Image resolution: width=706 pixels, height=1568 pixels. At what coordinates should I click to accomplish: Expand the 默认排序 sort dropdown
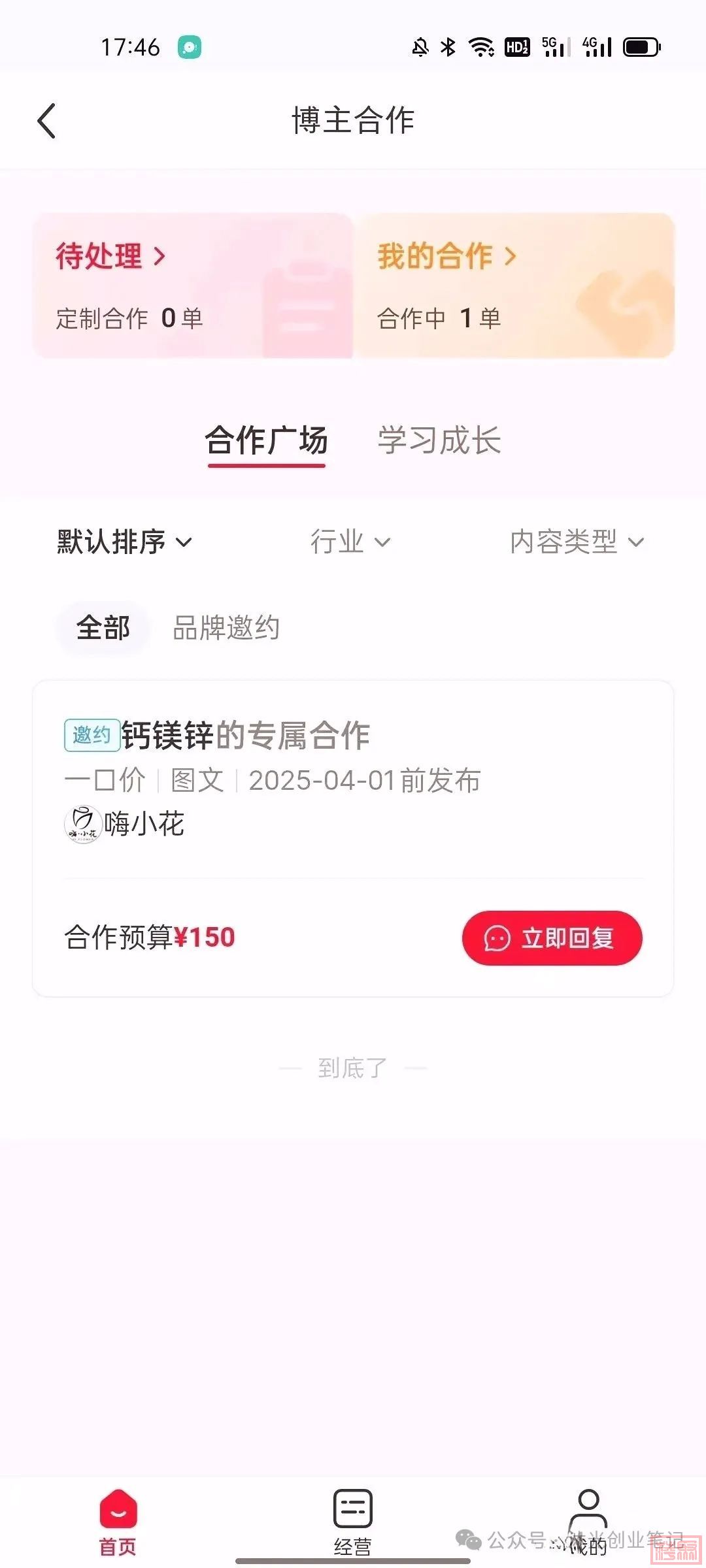tap(124, 542)
